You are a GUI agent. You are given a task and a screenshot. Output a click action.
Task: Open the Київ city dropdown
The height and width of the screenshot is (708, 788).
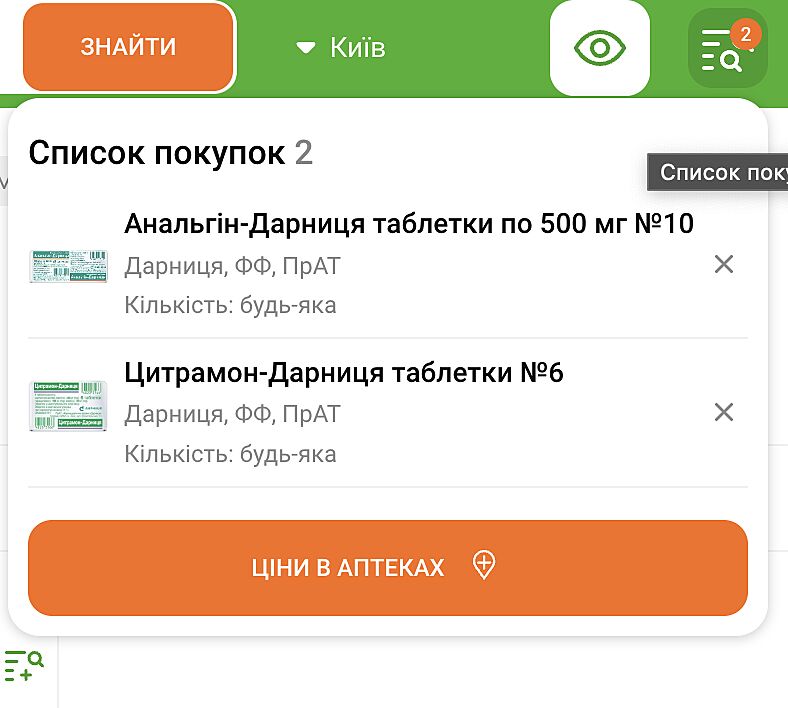342,48
